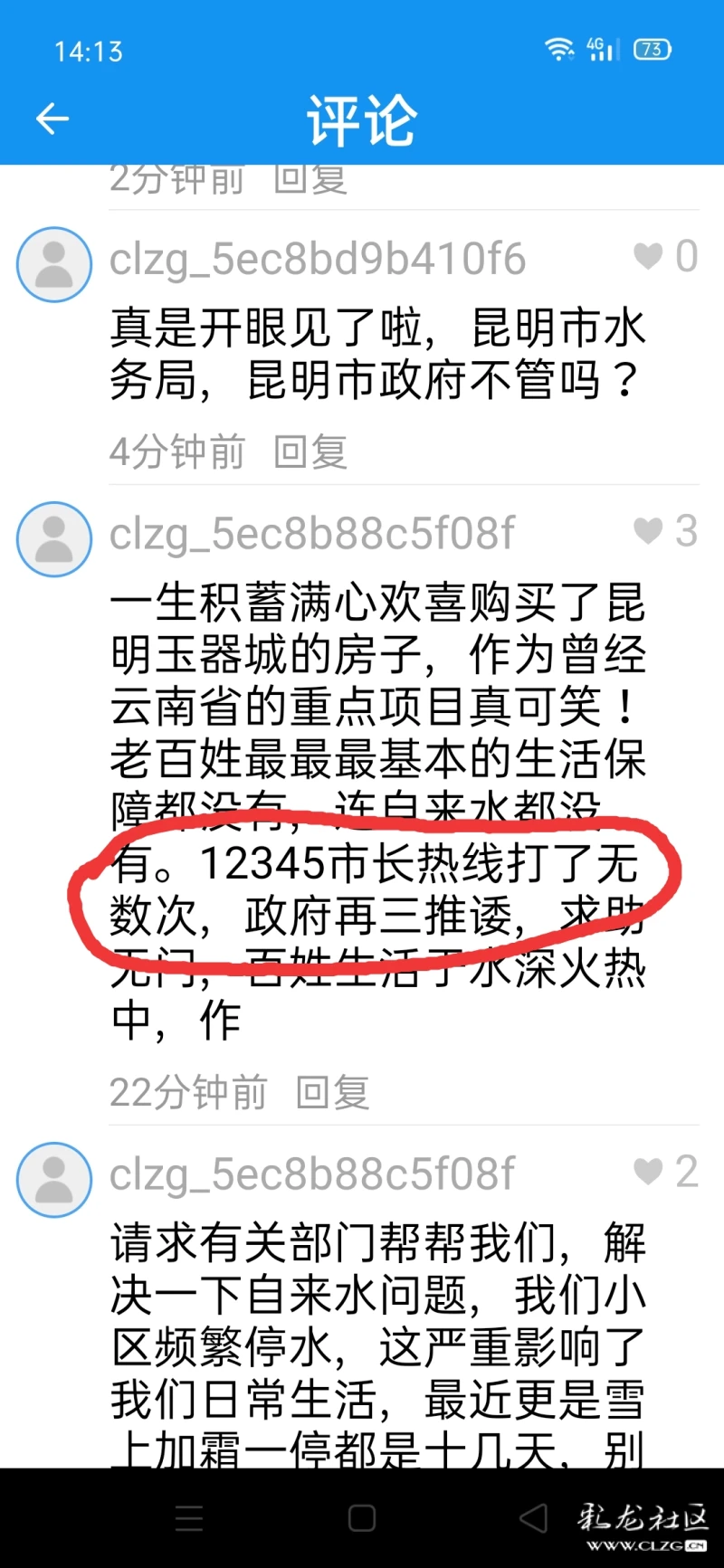This screenshot has height=1568, width=724.
Task: Like the comment that has 2 likes
Action: (x=648, y=1172)
